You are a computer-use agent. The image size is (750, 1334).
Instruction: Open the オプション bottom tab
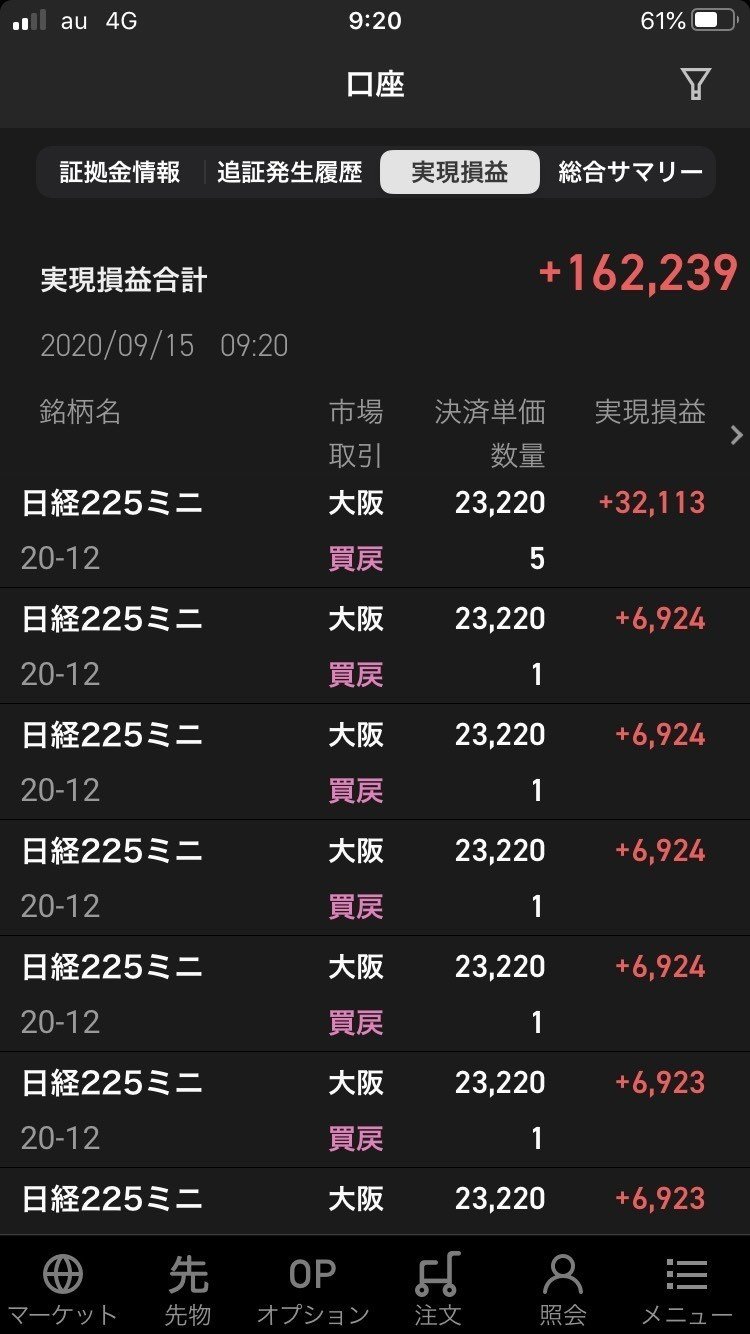point(313,1288)
